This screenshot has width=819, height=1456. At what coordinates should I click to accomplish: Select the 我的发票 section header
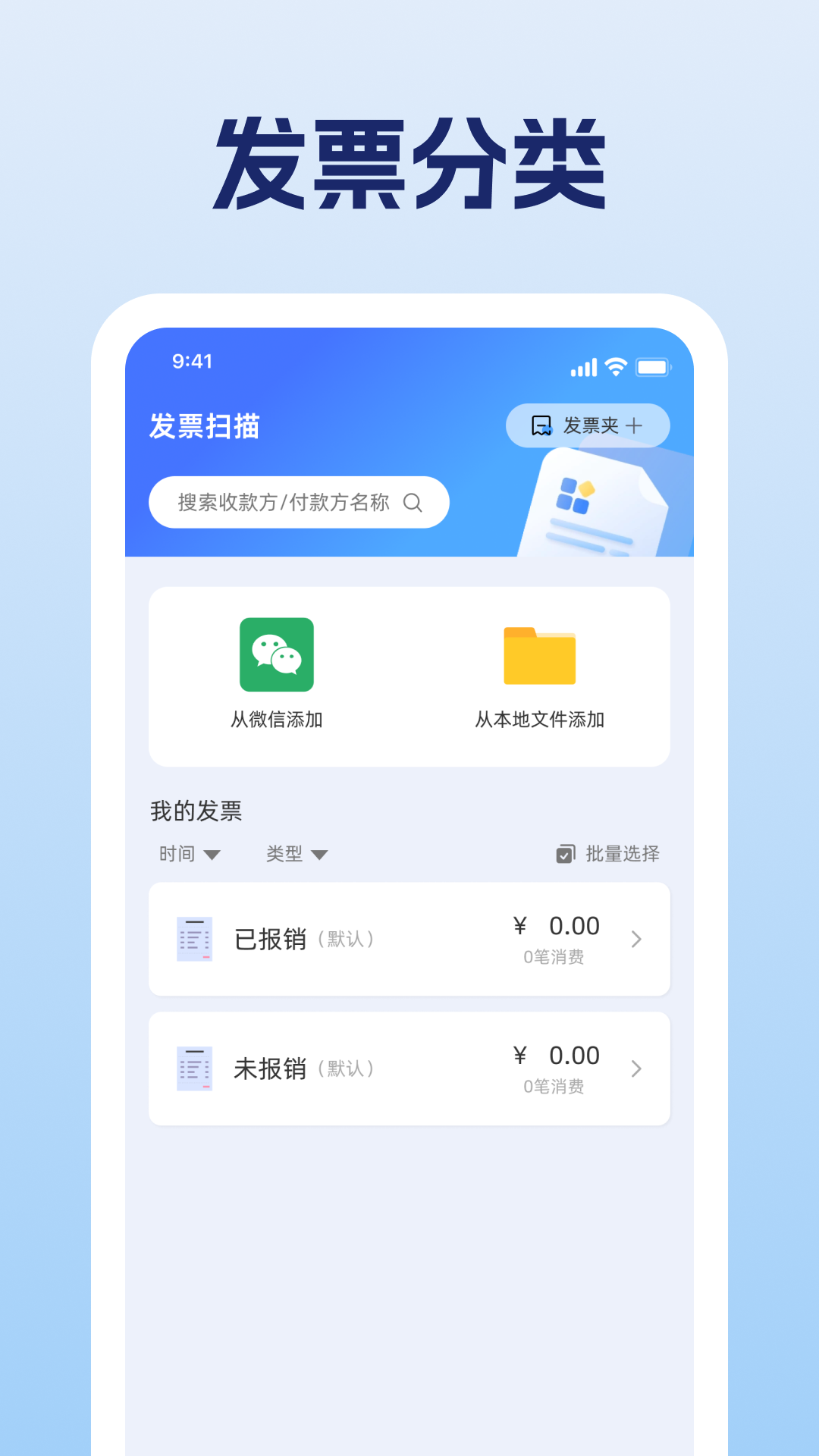click(196, 810)
